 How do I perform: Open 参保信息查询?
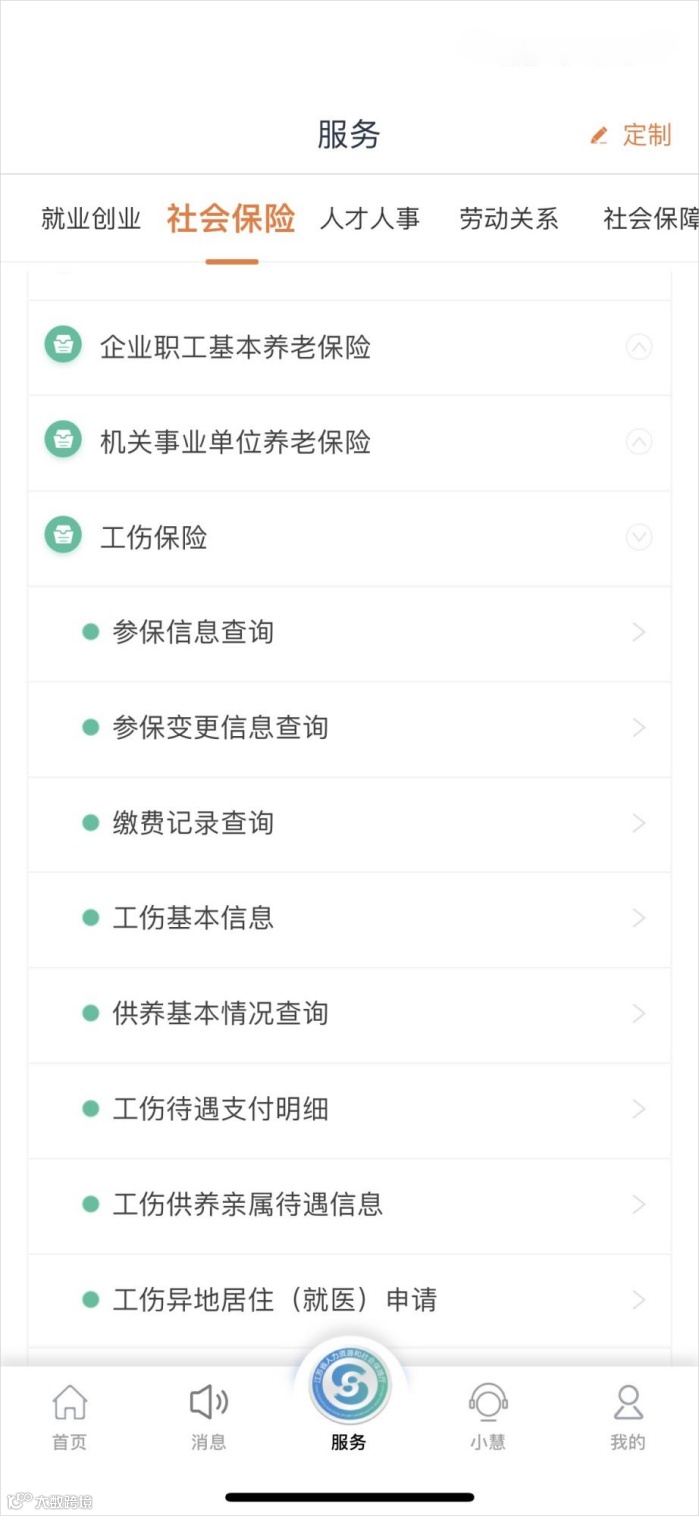point(348,632)
